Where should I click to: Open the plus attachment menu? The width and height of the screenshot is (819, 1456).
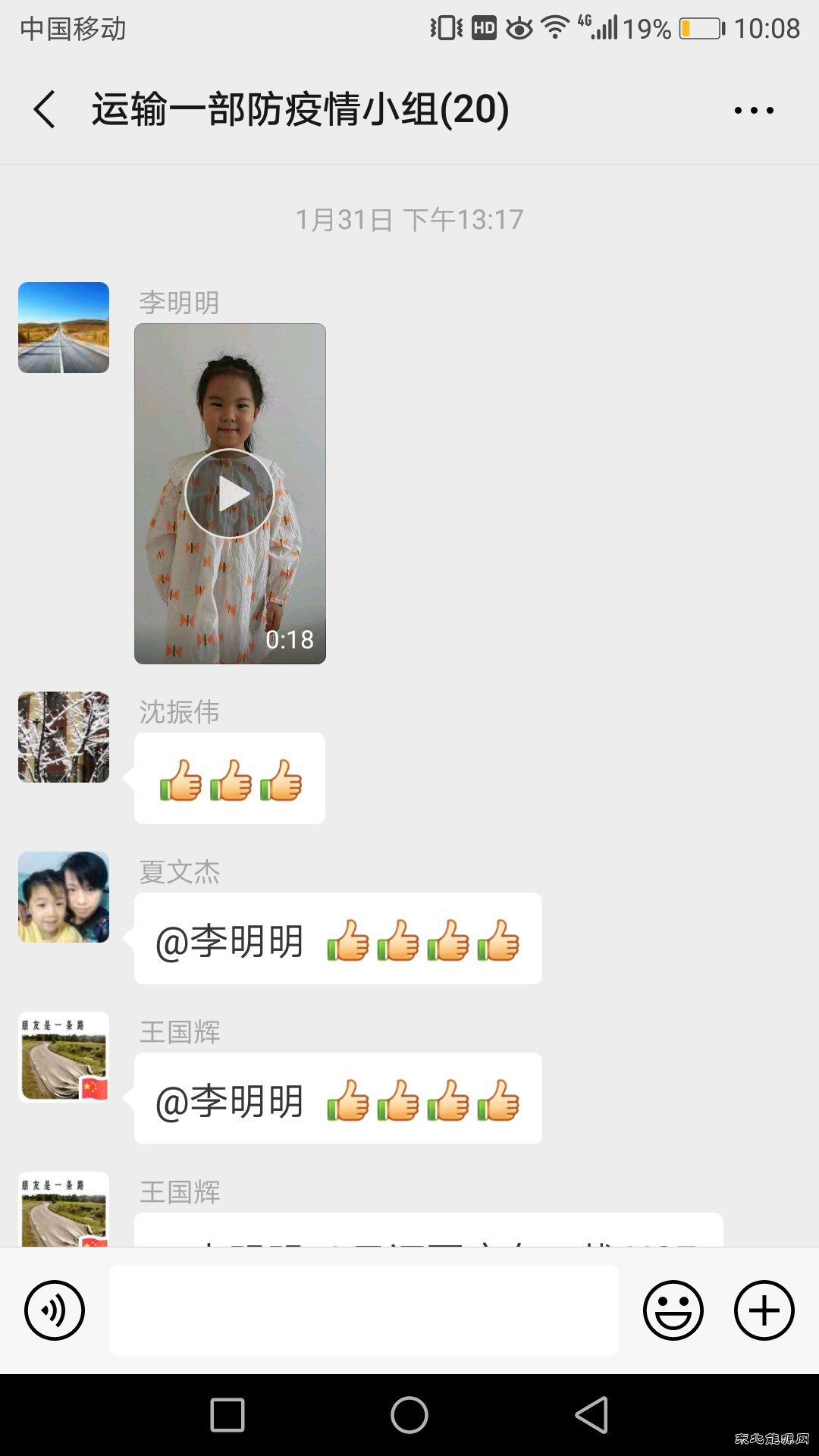pyautogui.click(x=764, y=1310)
